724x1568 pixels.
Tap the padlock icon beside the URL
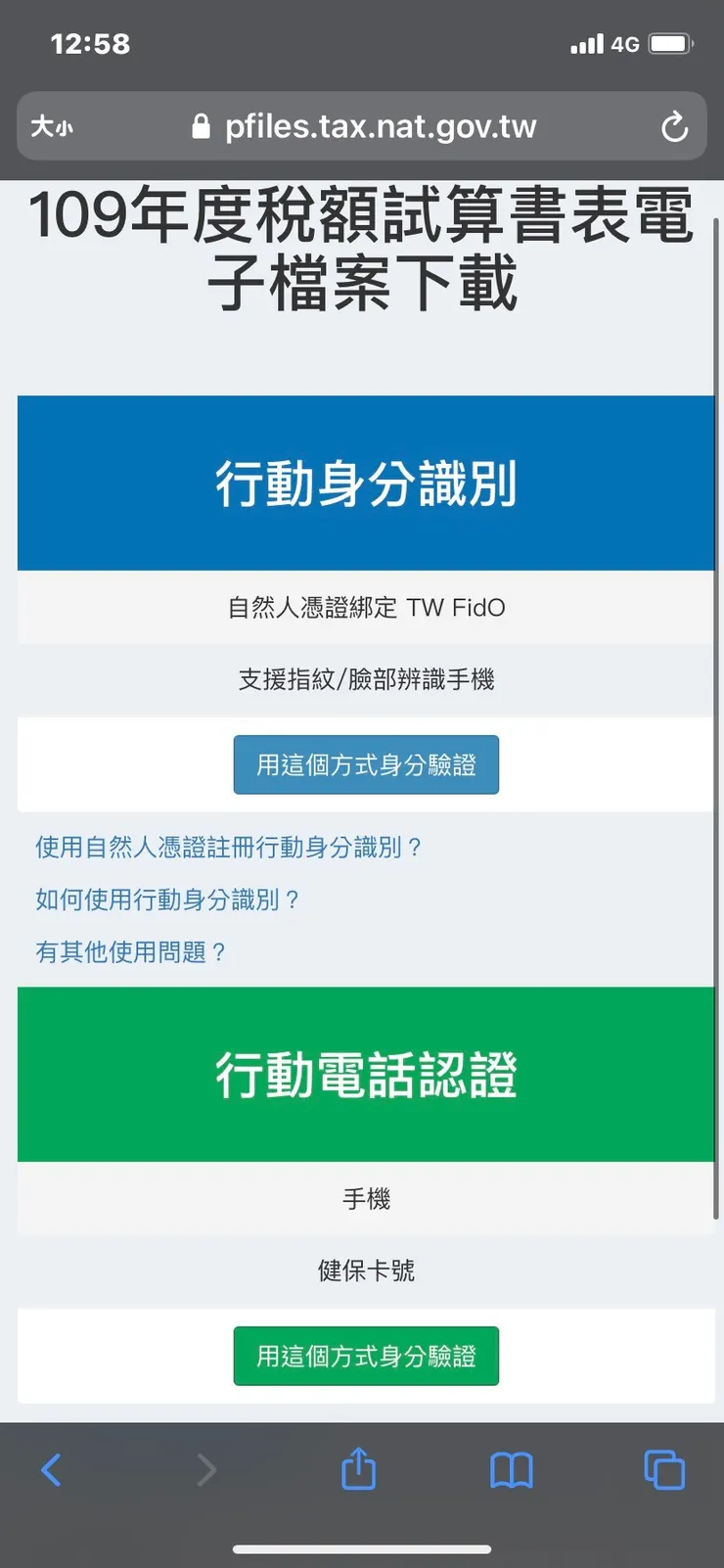coord(200,126)
